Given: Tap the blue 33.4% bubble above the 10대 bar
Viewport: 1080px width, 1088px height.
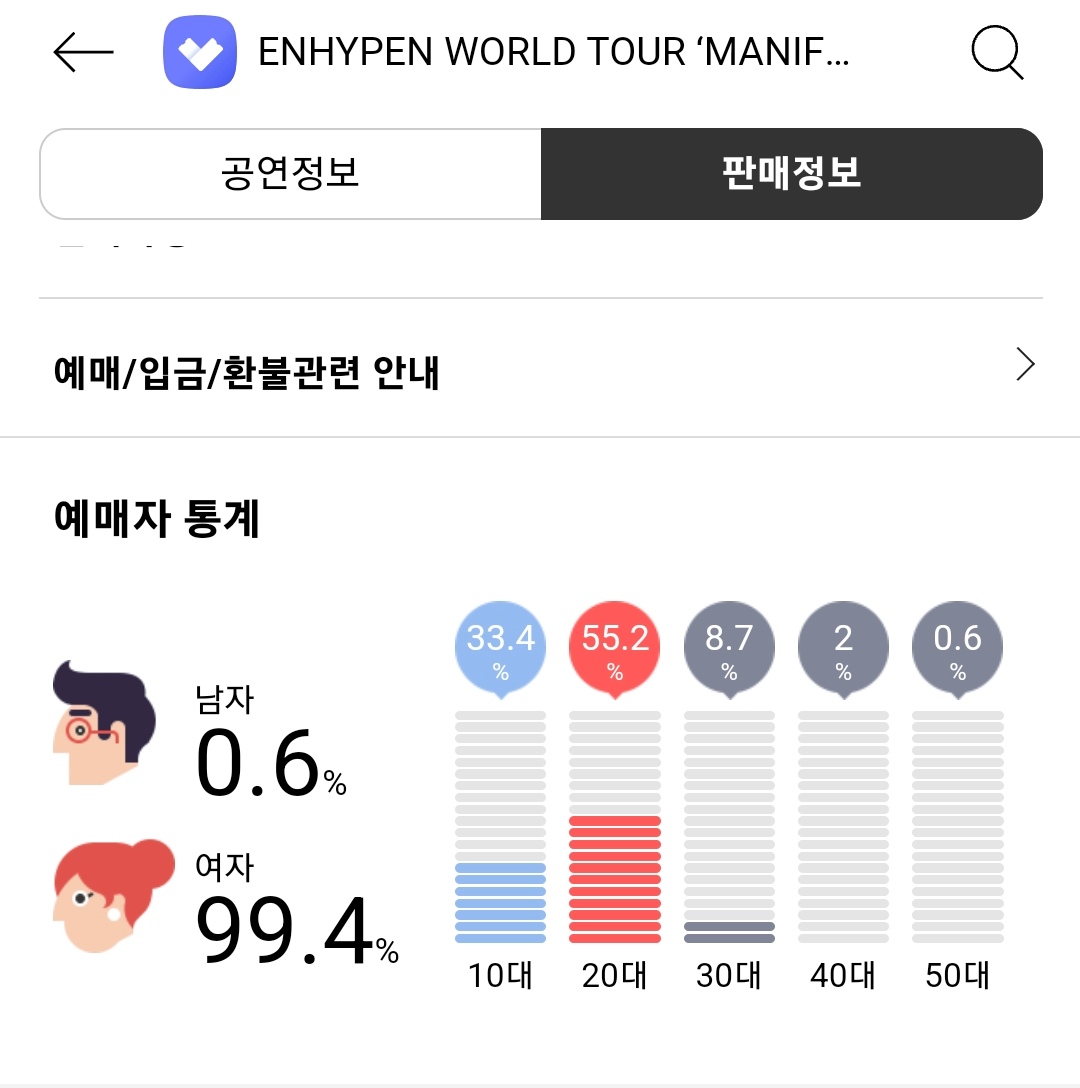Looking at the screenshot, I should [x=500, y=645].
